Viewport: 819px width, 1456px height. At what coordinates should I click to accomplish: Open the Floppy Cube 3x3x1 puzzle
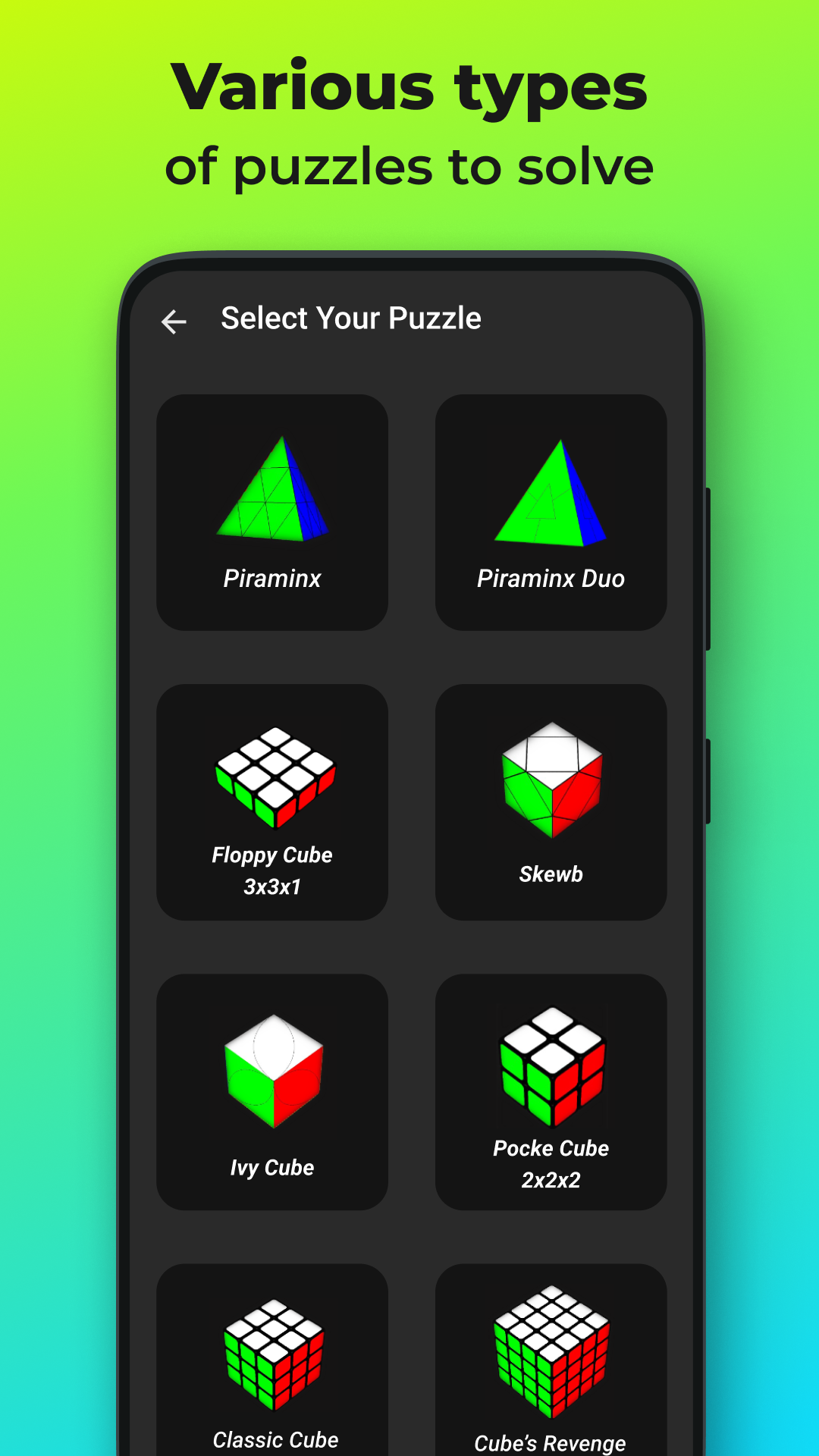[x=273, y=781]
